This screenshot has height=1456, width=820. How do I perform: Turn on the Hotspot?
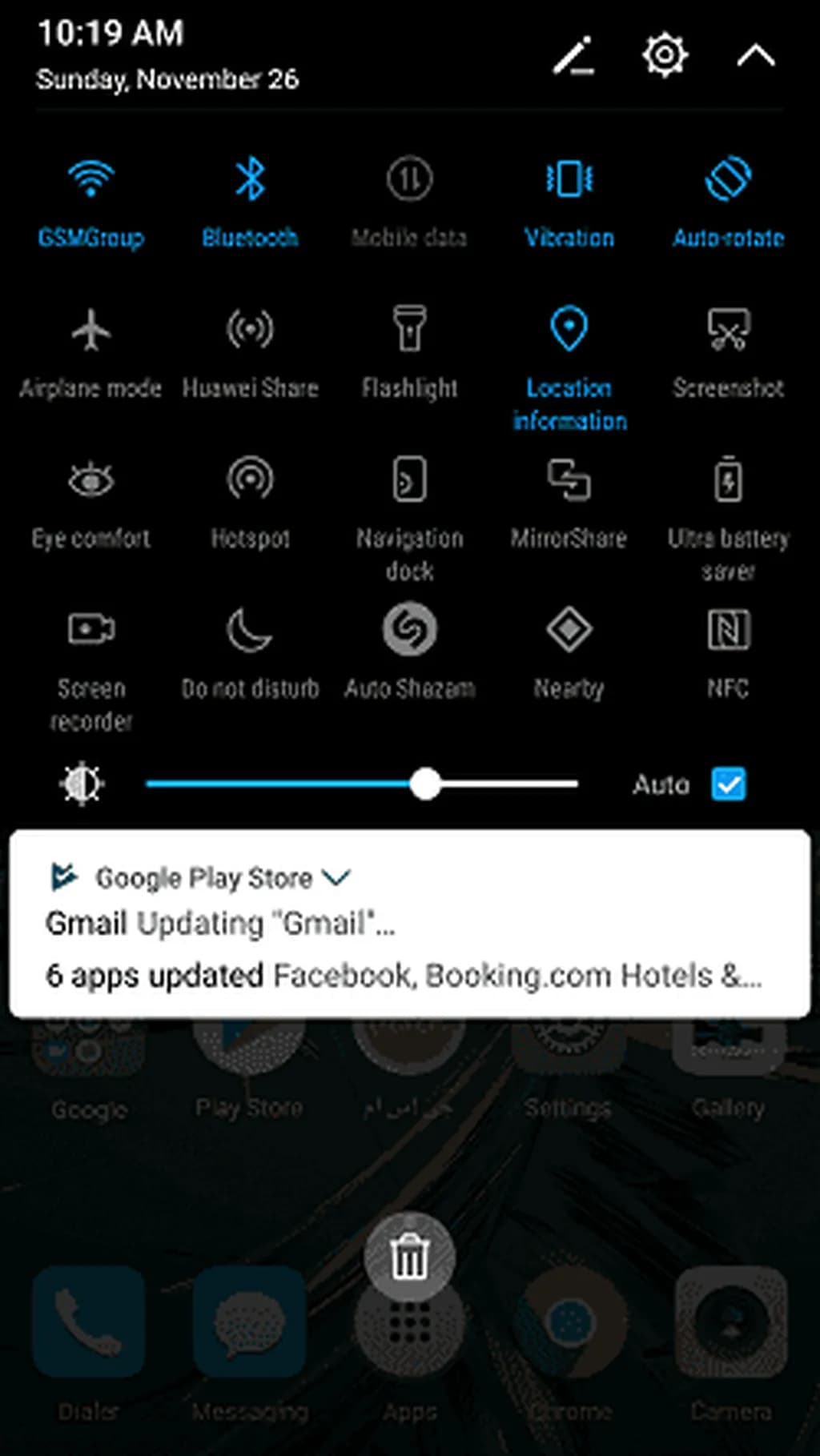tap(250, 479)
